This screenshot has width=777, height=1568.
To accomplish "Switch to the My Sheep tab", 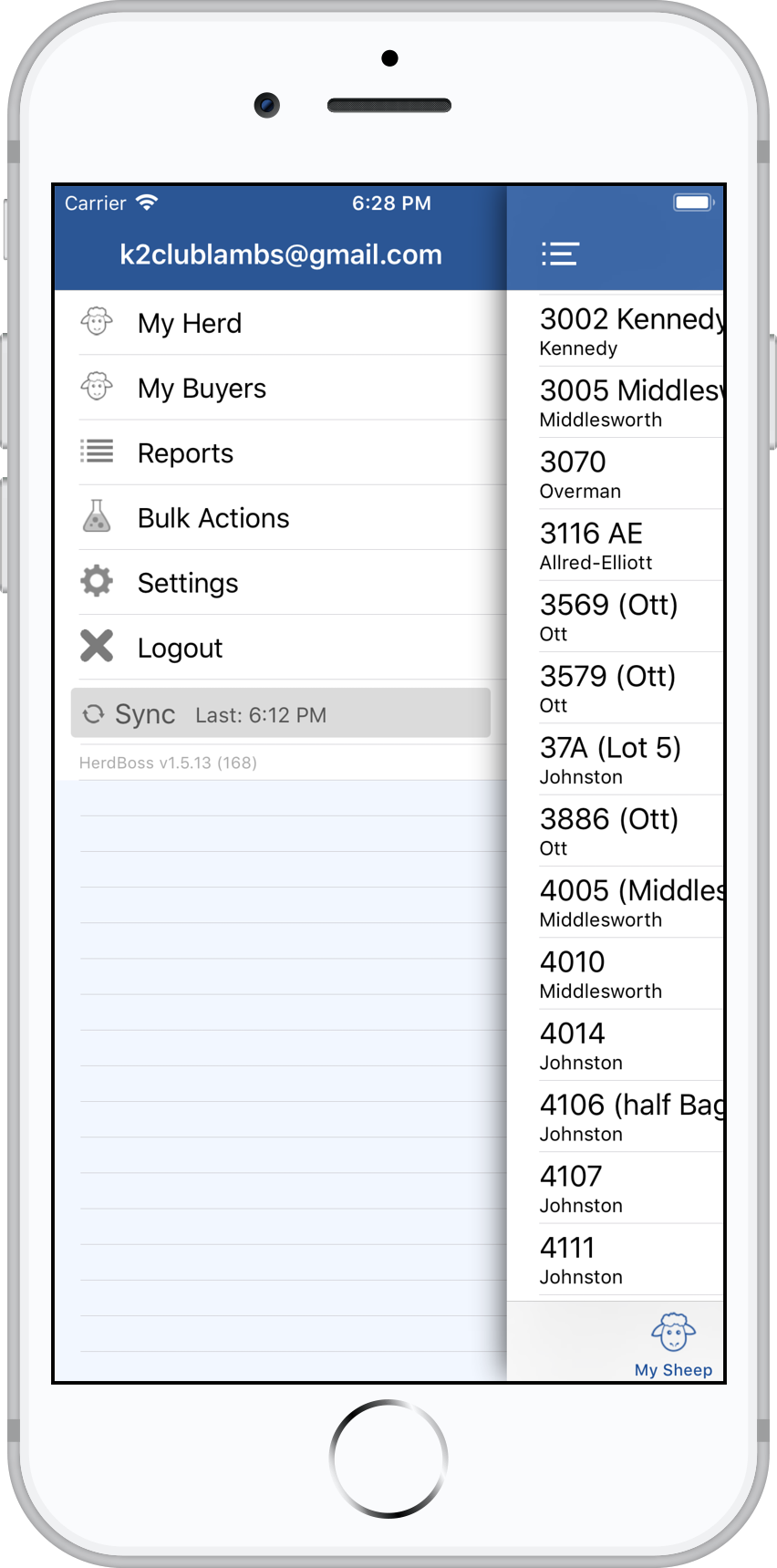I will coord(673,1344).
